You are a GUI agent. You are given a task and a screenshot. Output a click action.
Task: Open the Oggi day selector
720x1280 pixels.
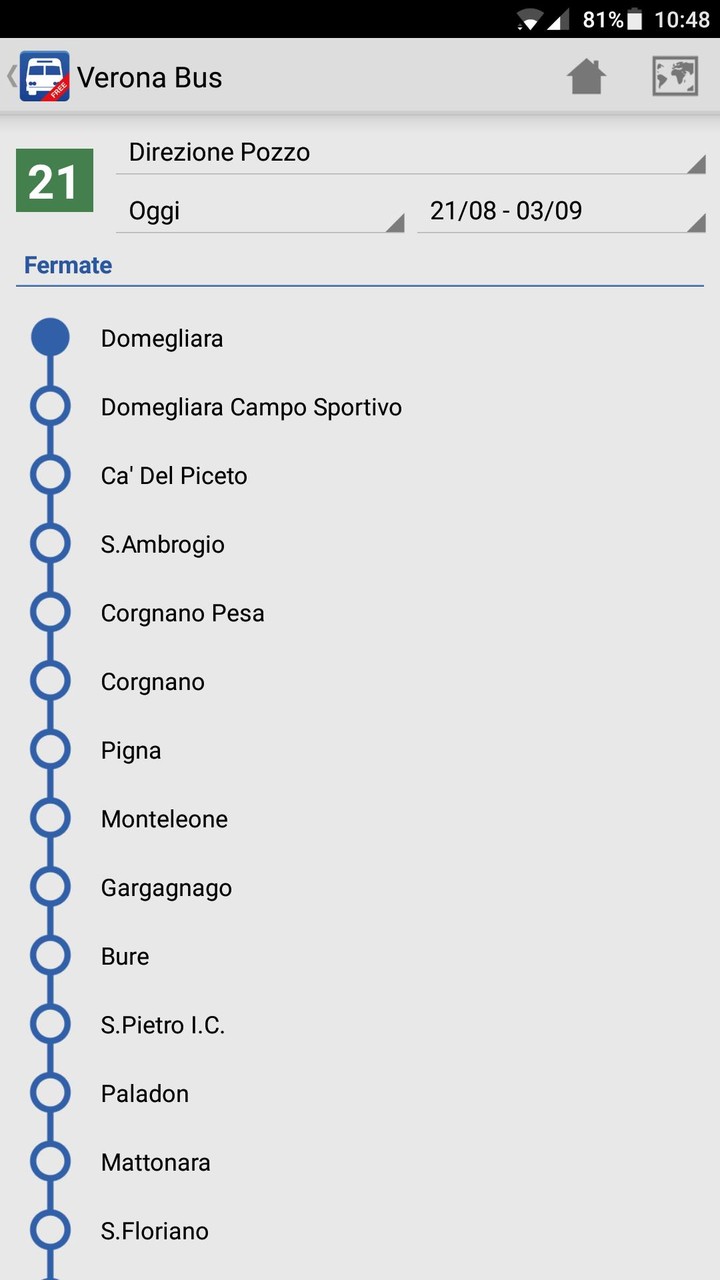coord(262,211)
